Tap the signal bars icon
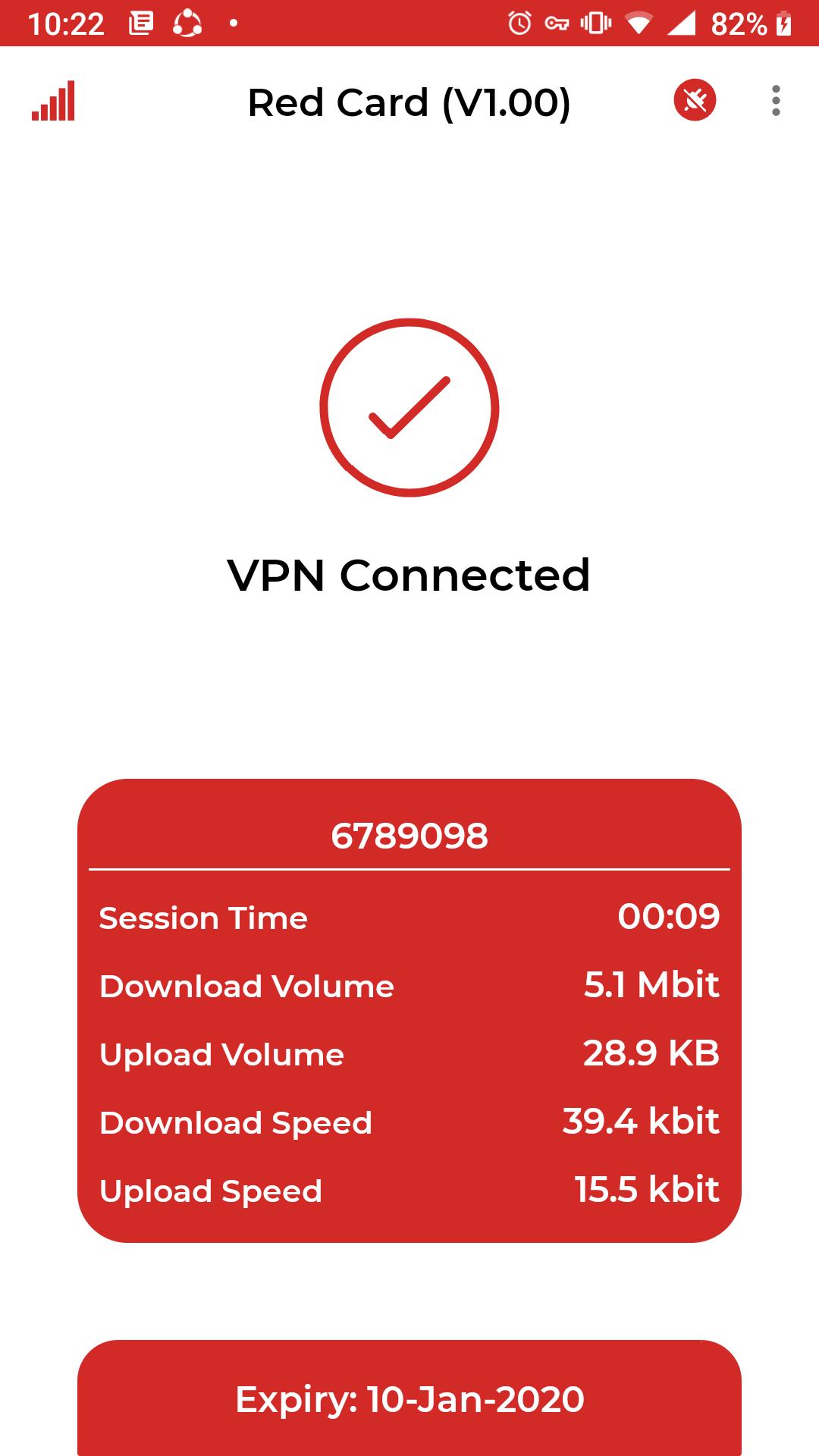 [53, 101]
